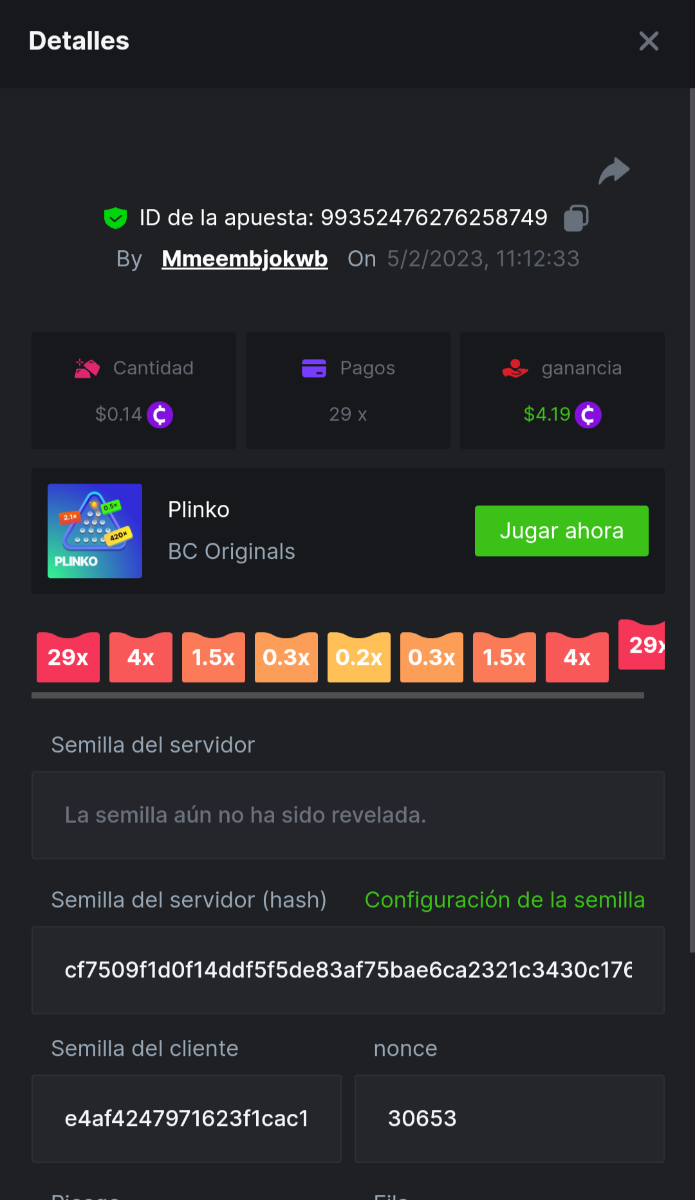Select the nonce field showing 30653
Screen dimensions: 695x1200
[509, 1118]
